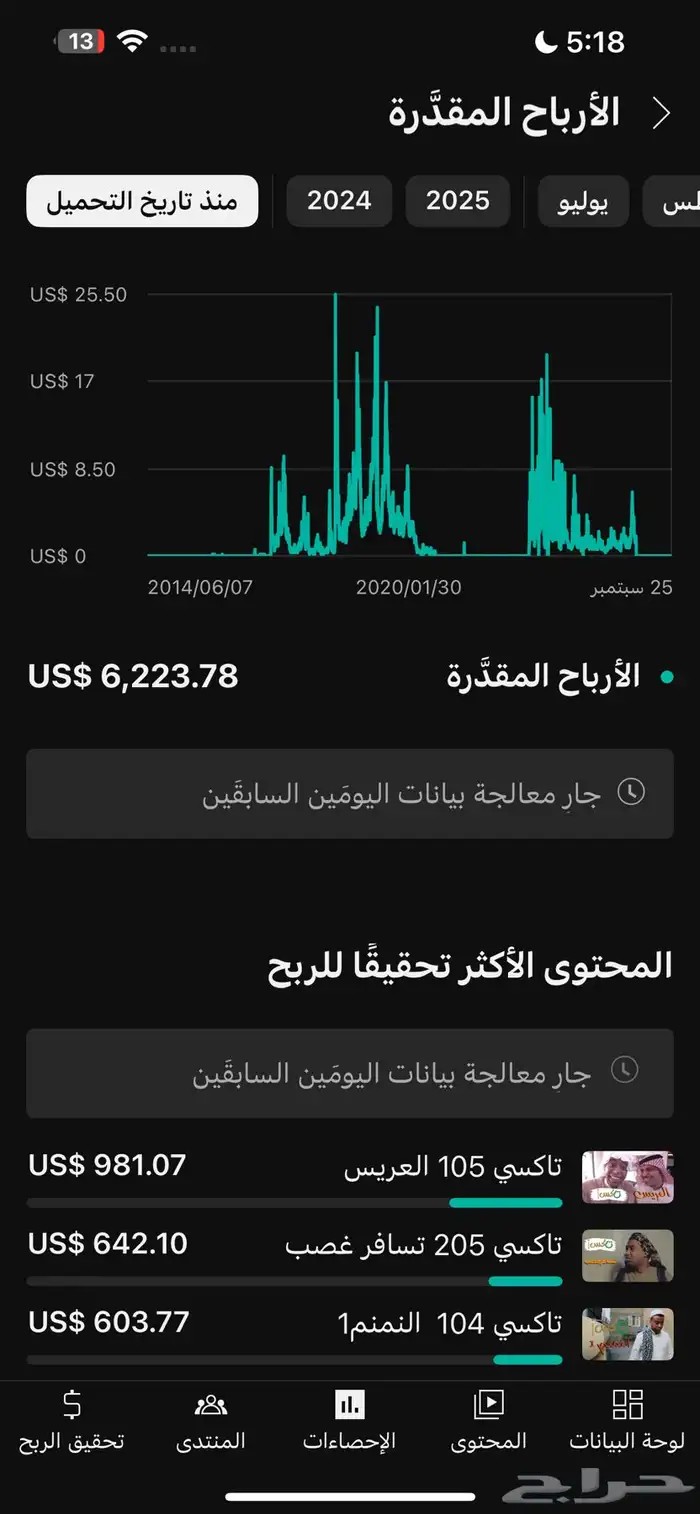Screen dimensions: 700x1514
Task: Select the يوليو month filter chip
Action: tap(584, 201)
